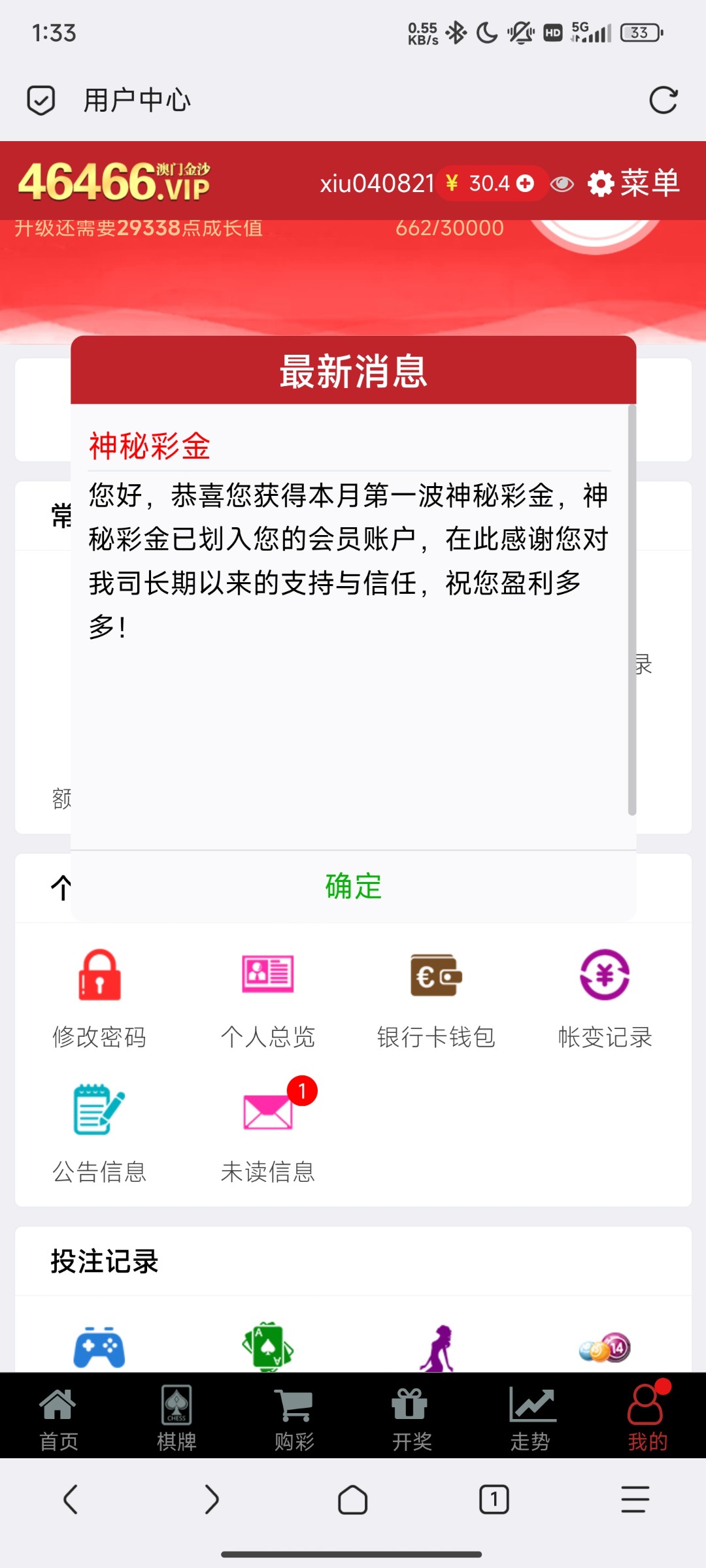Reload the page with the refresh icon

coord(663,101)
